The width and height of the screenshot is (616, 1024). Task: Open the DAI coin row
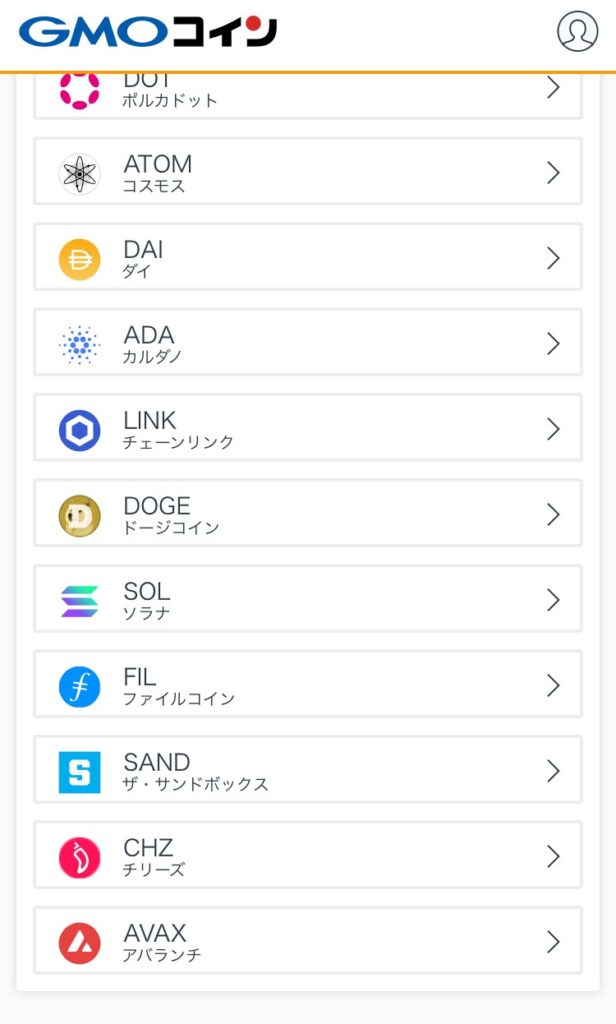[308, 258]
